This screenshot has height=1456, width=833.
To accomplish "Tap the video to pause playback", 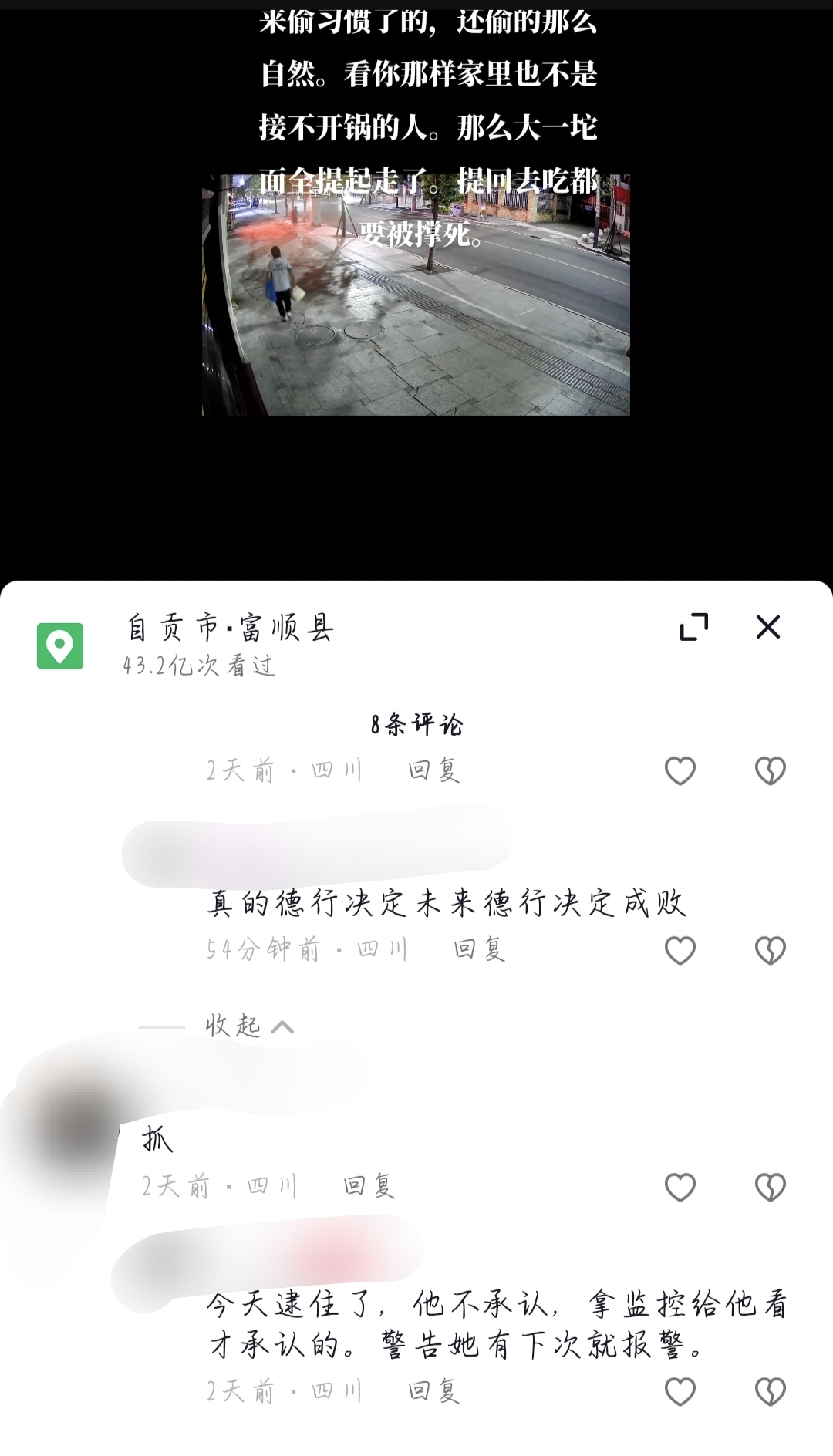I will [416, 295].
